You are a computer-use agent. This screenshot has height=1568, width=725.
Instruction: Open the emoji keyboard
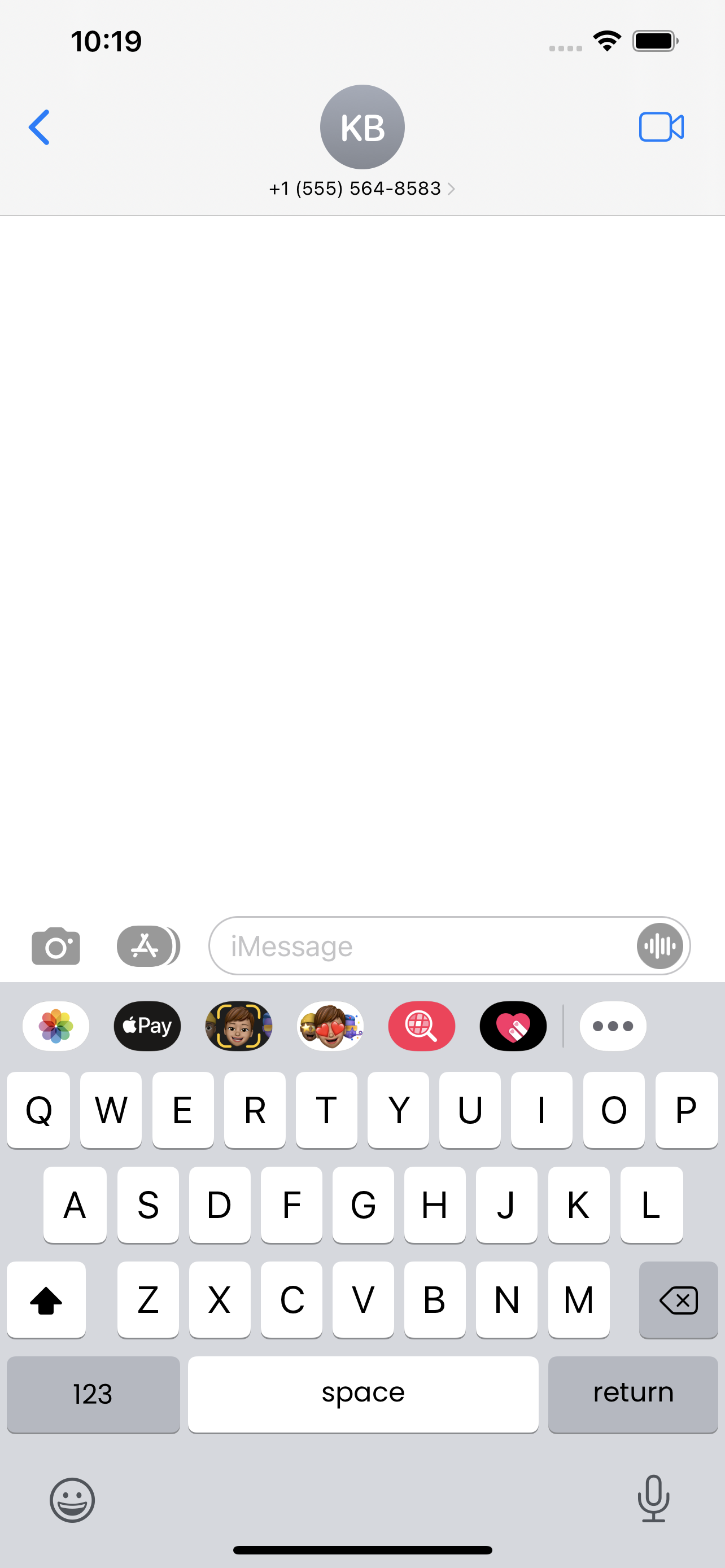[72, 1500]
